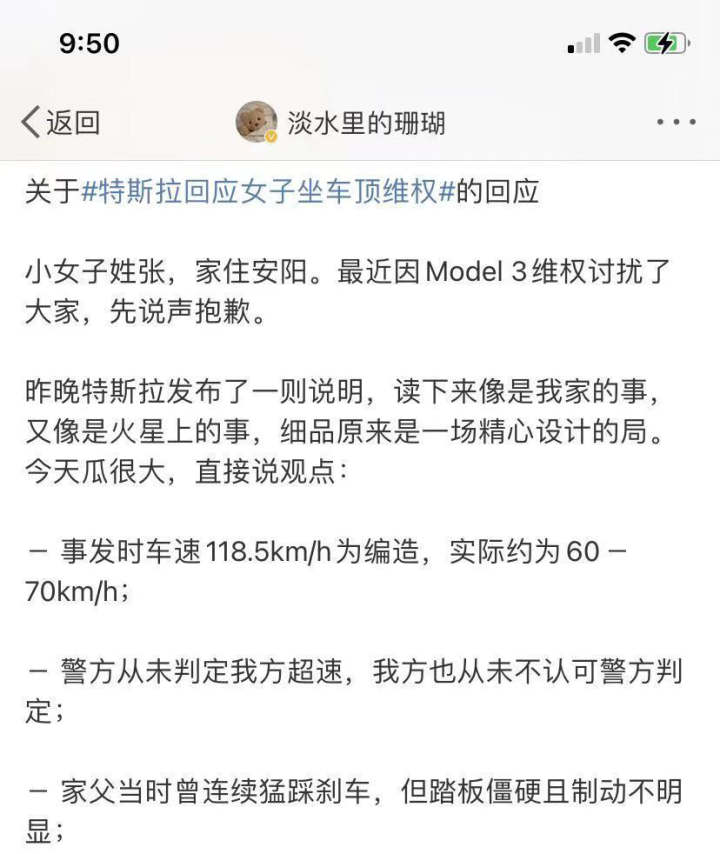The height and width of the screenshot is (854, 720).
Task: Open 淡水里的珊瑚's profile
Action: tap(340, 122)
